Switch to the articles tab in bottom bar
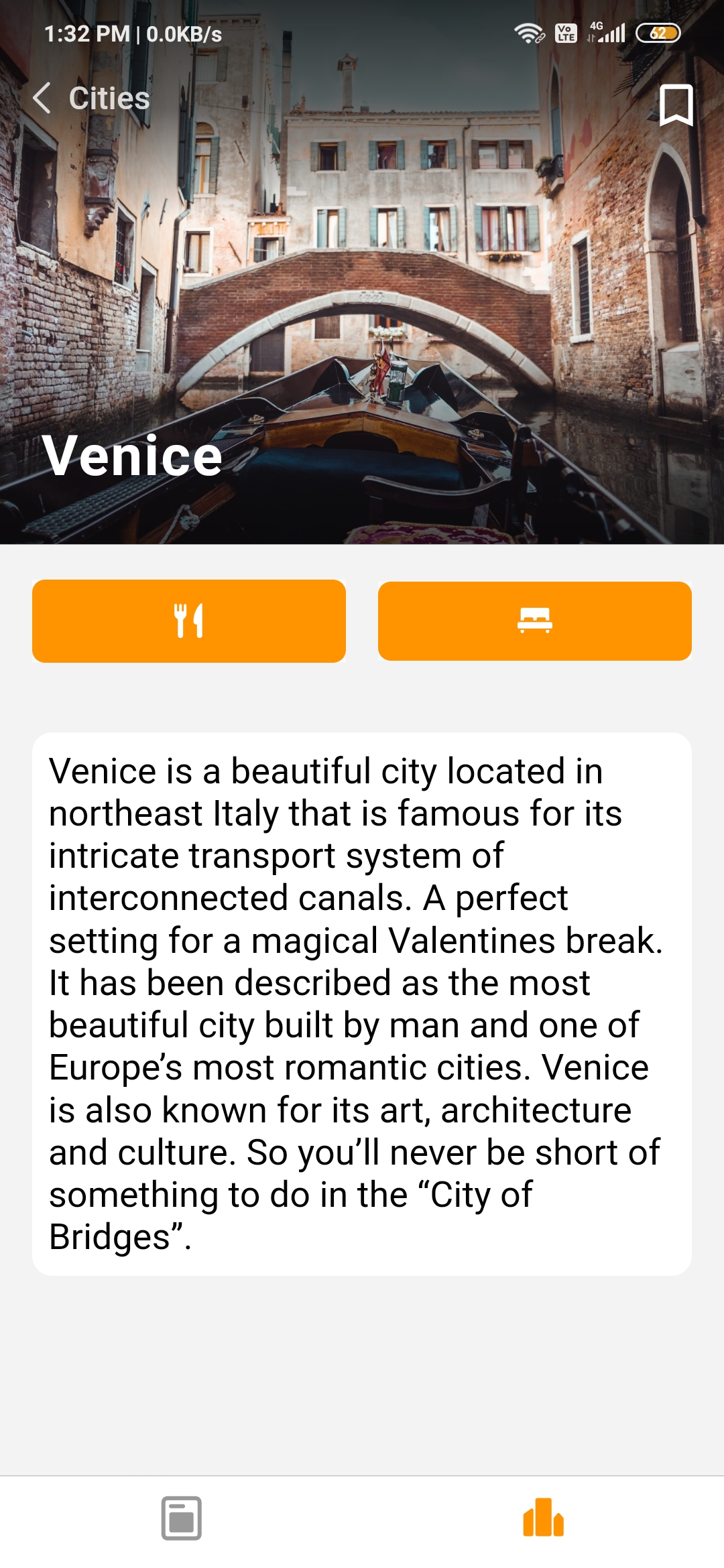Image resolution: width=724 pixels, height=1568 pixels. 181,1518
